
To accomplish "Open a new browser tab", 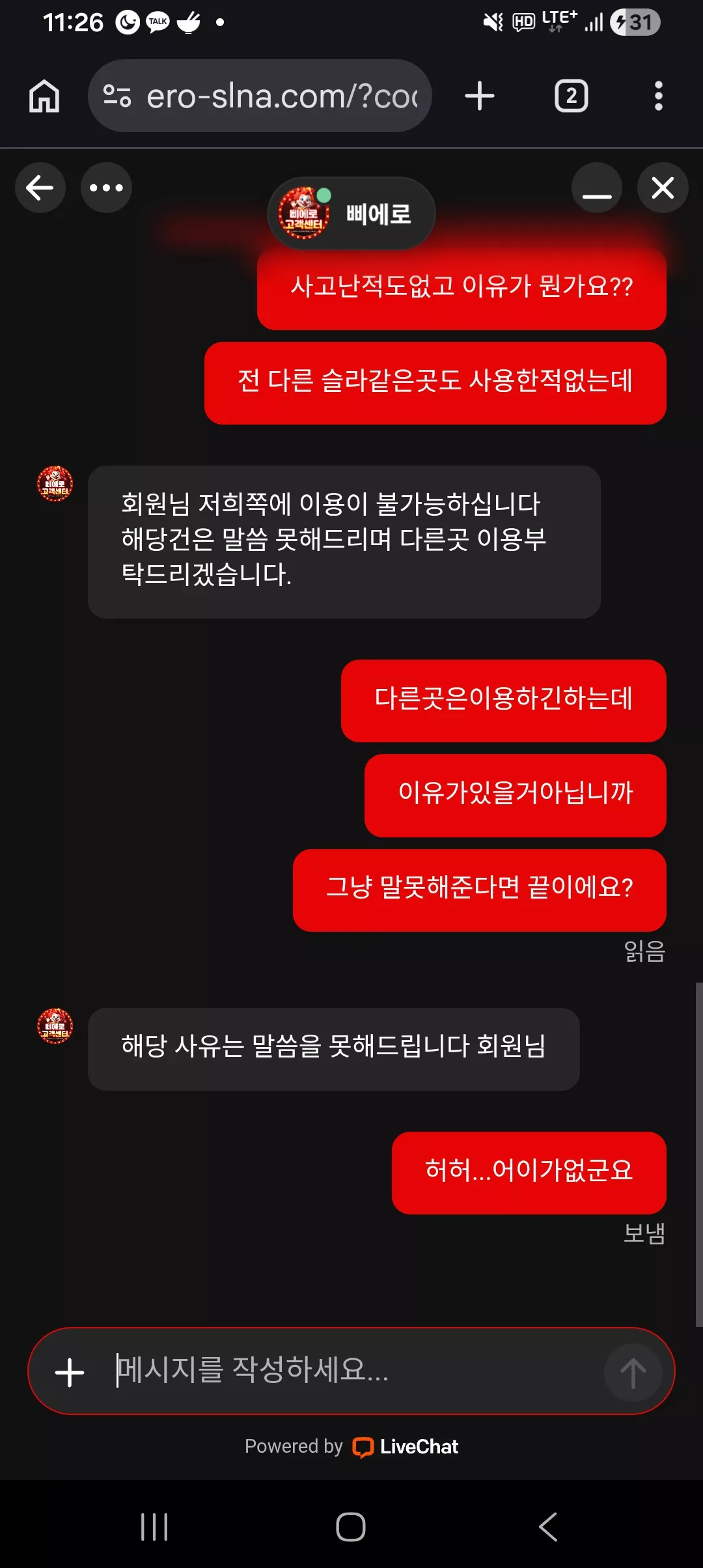I will tap(480, 96).
